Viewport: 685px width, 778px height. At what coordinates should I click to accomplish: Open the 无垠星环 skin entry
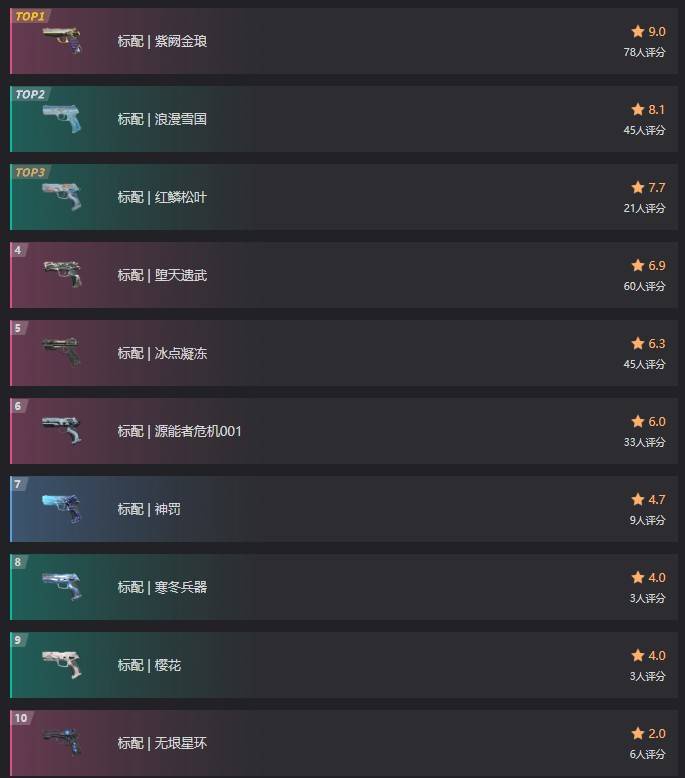click(162, 743)
